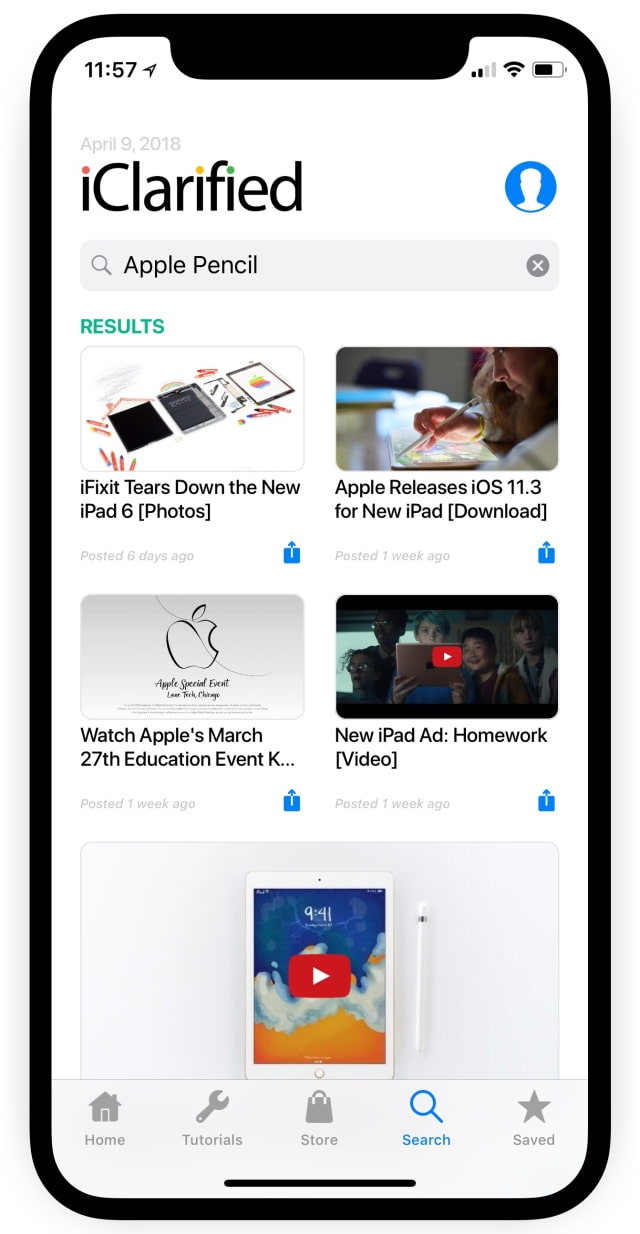Open the Store tab
Screen dimensions: 640x1234
319,1119
